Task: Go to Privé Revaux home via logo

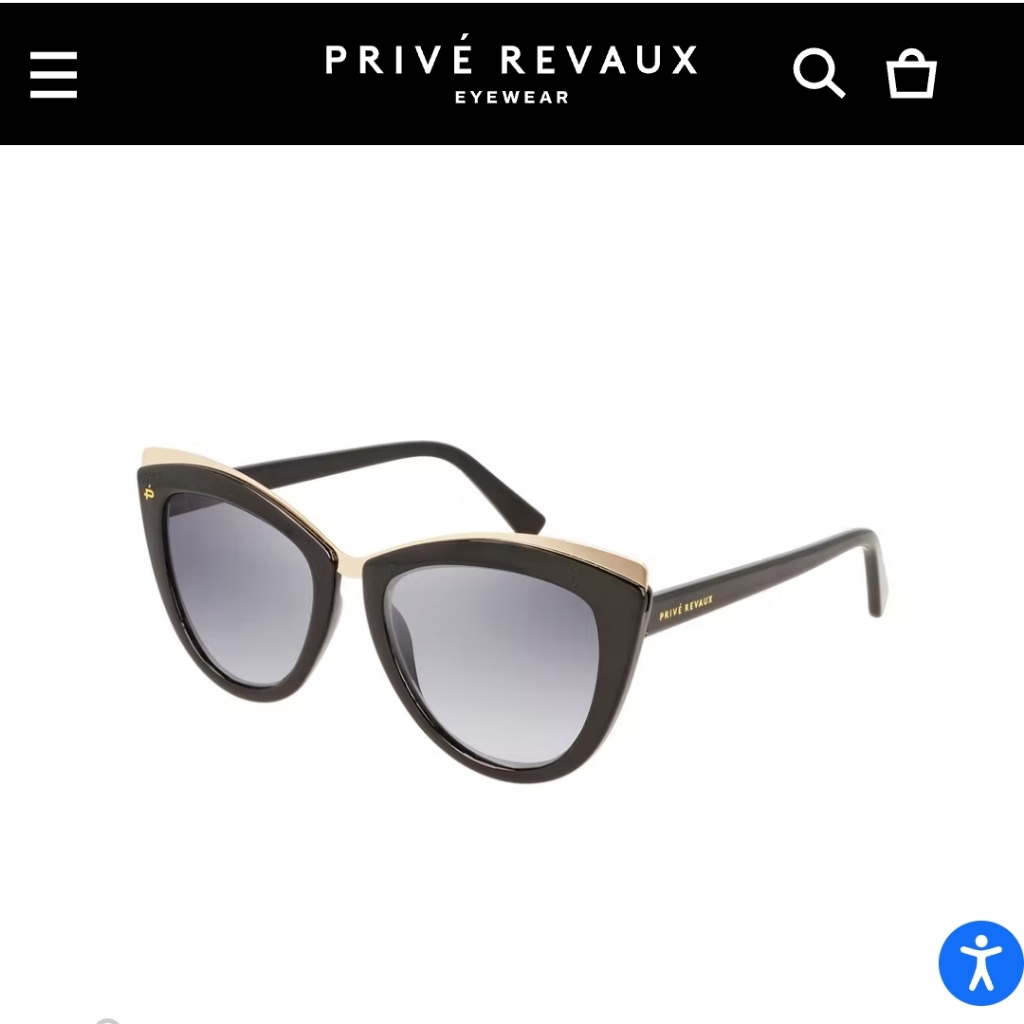Action: point(511,74)
